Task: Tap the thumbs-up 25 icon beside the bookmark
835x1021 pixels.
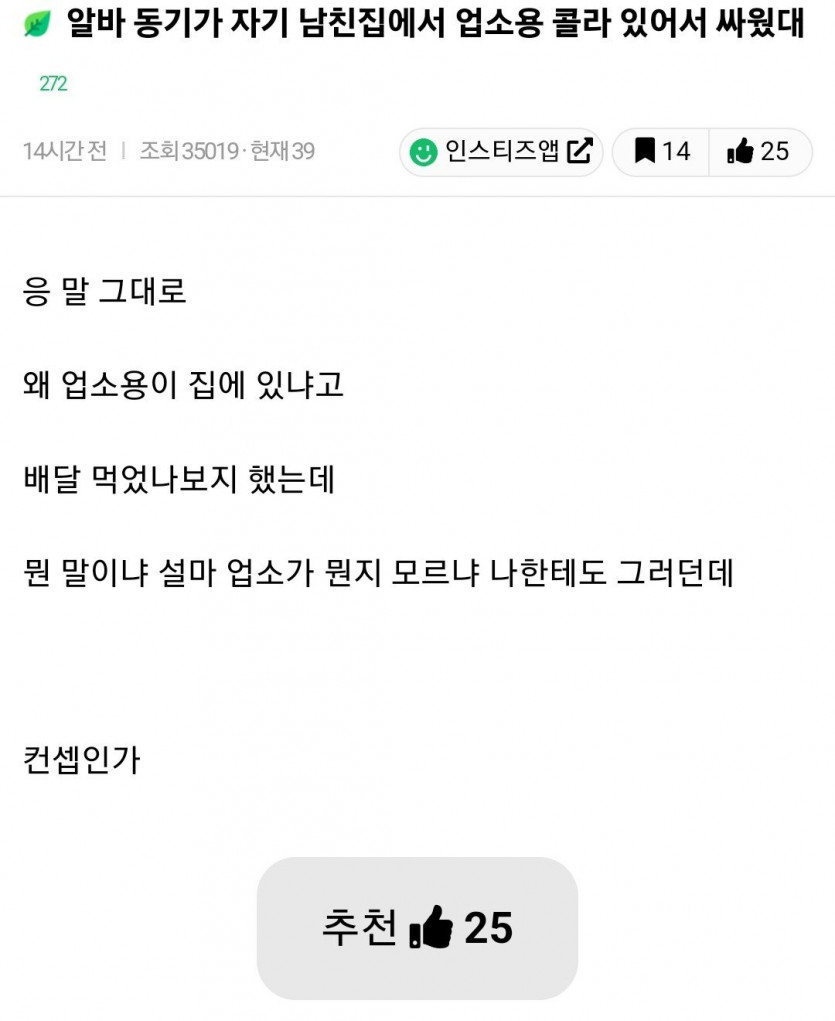Action: 759,152
